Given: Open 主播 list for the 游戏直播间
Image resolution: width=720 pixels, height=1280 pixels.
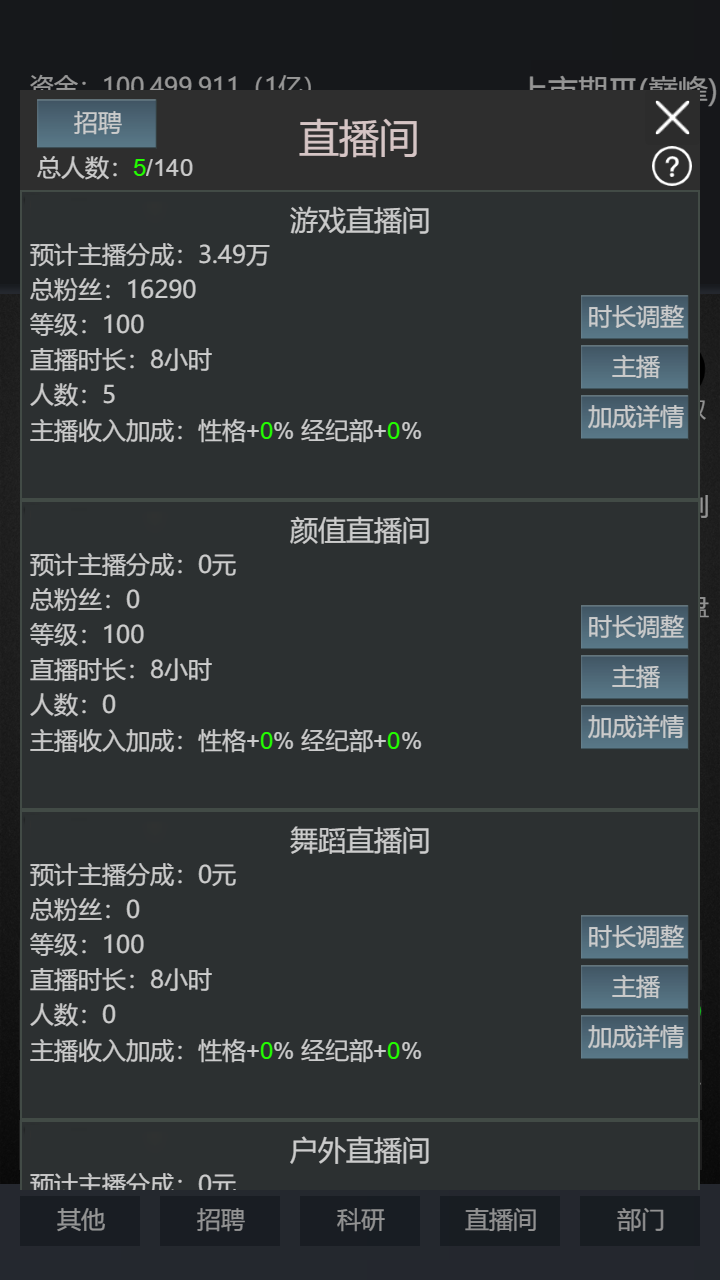Looking at the screenshot, I should 634,367.
